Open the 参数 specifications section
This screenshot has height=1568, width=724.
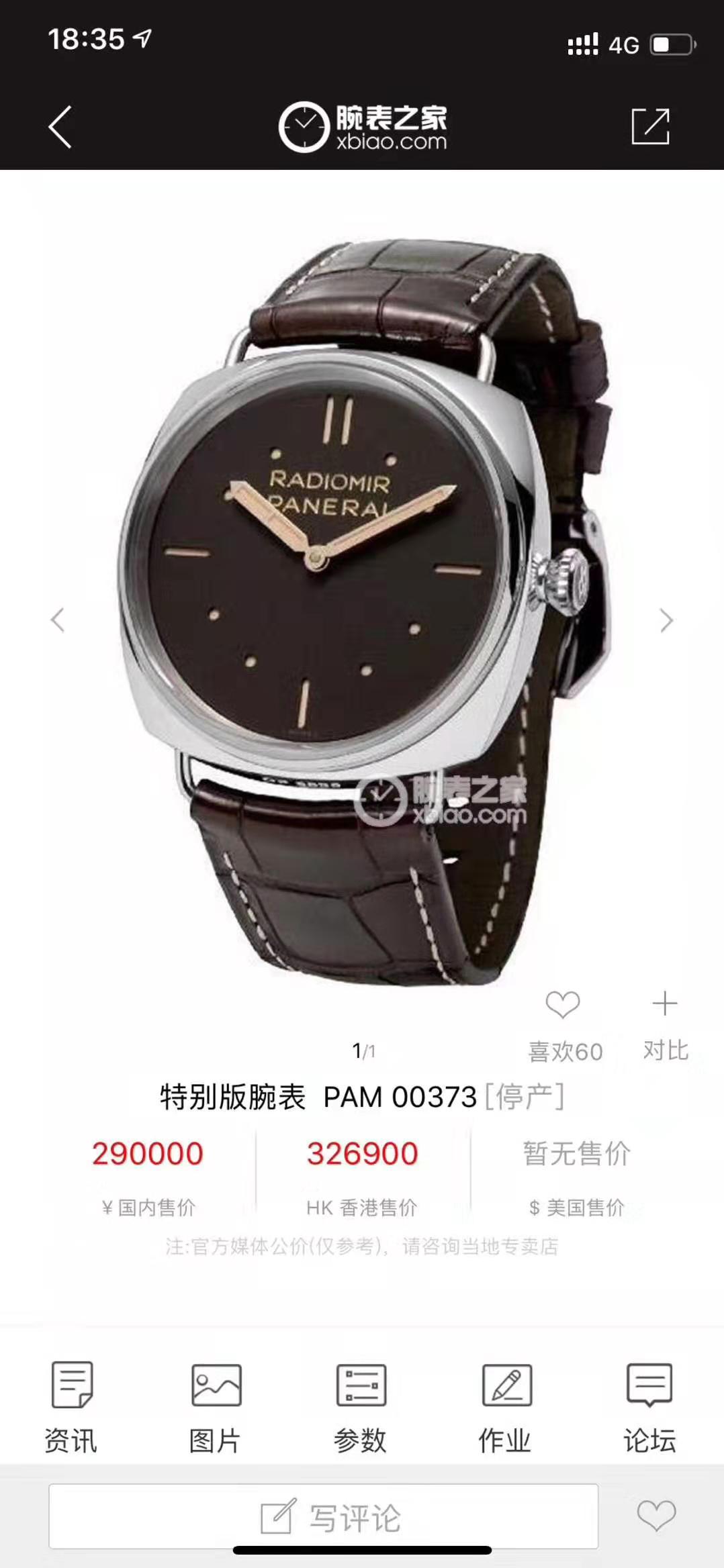[361, 1406]
